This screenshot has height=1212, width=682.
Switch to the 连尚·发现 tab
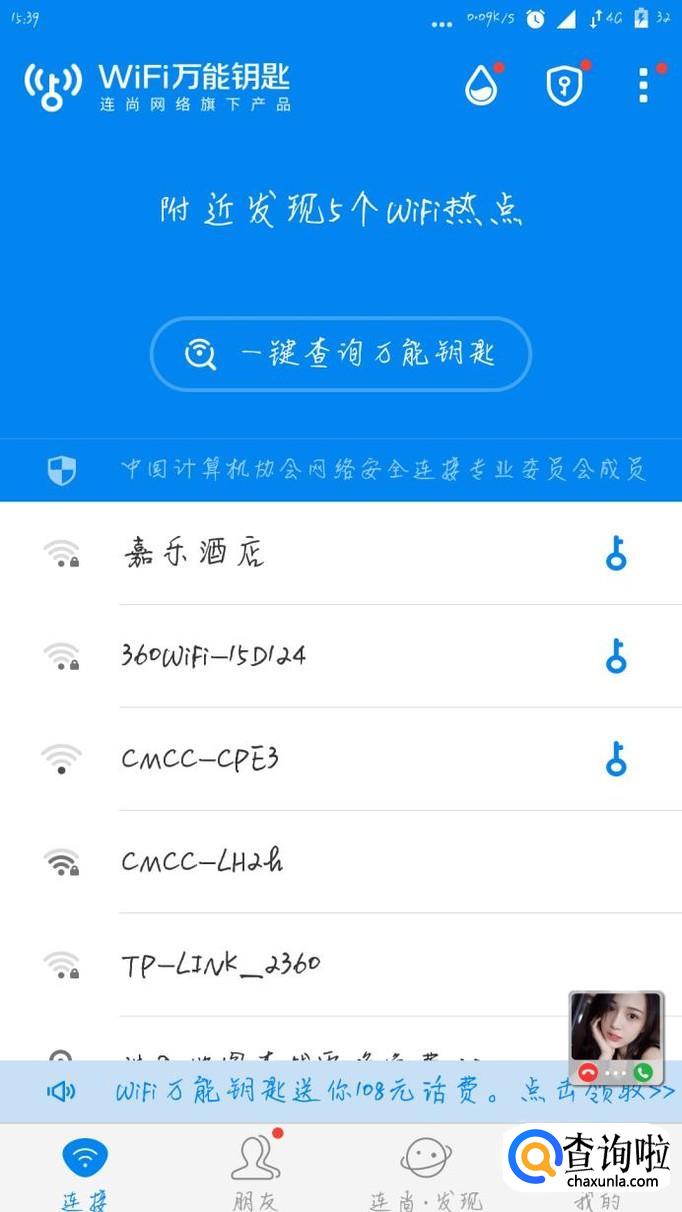pyautogui.click(x=425, y=1168)
